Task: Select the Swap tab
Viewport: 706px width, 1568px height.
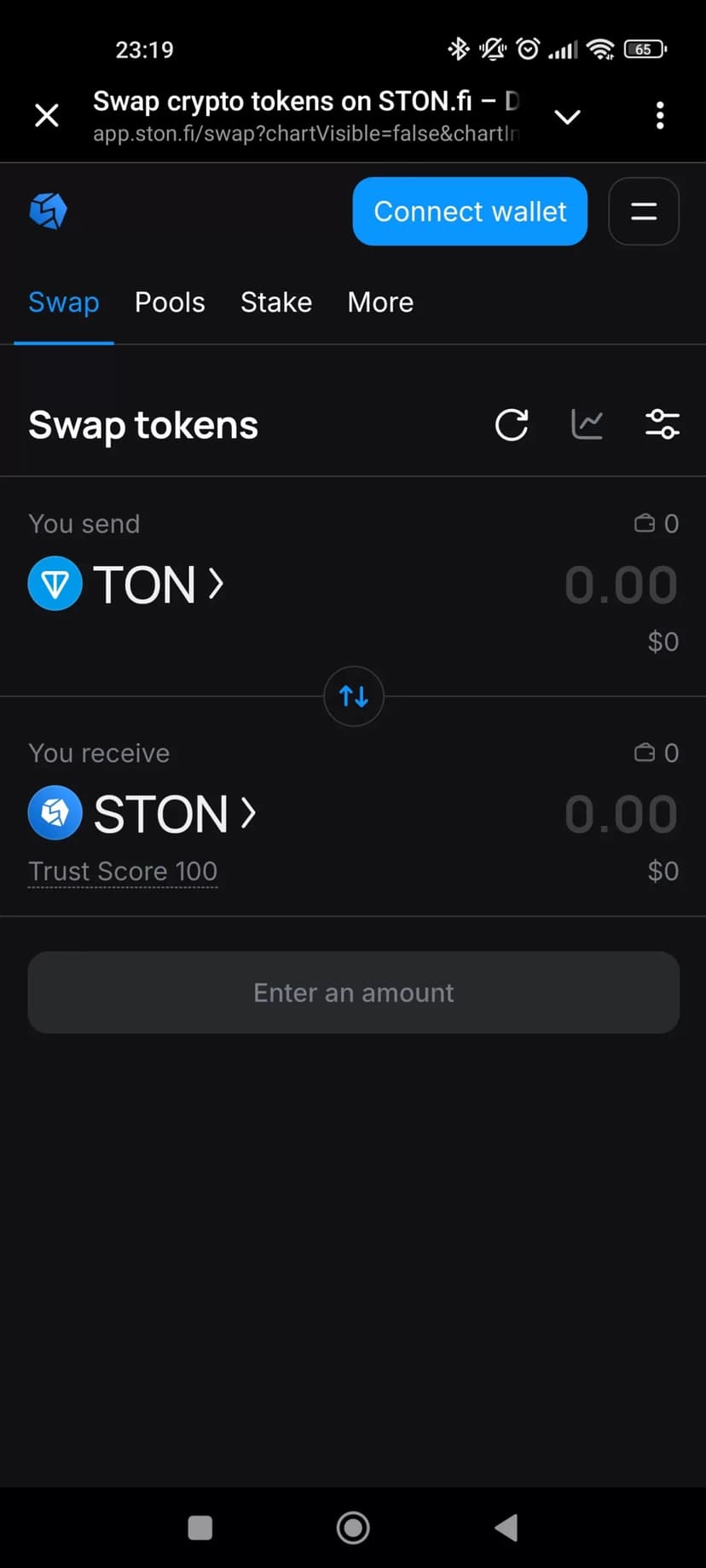Action: [64, 303]
